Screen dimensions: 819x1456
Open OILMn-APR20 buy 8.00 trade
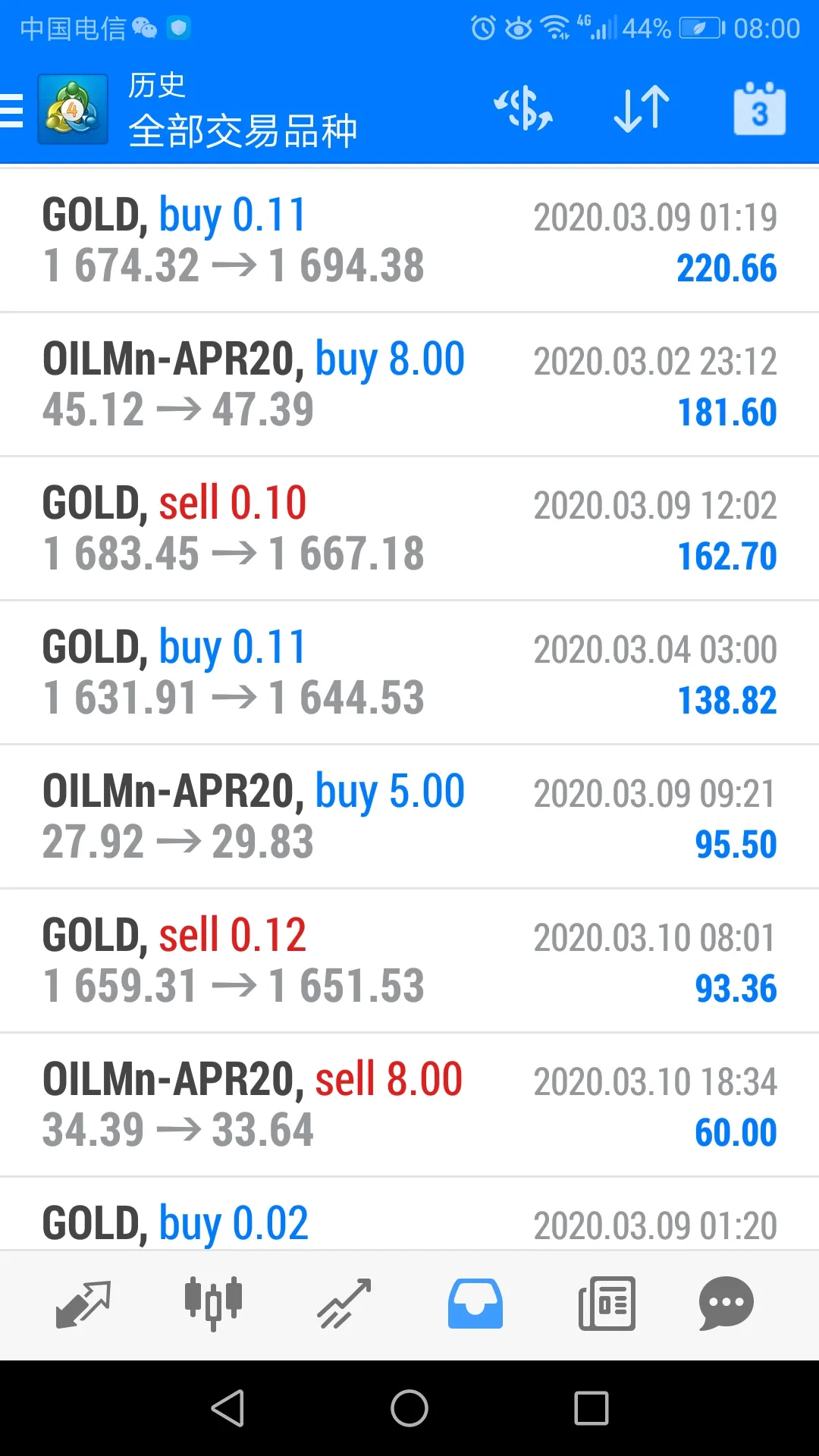[409, 384]
